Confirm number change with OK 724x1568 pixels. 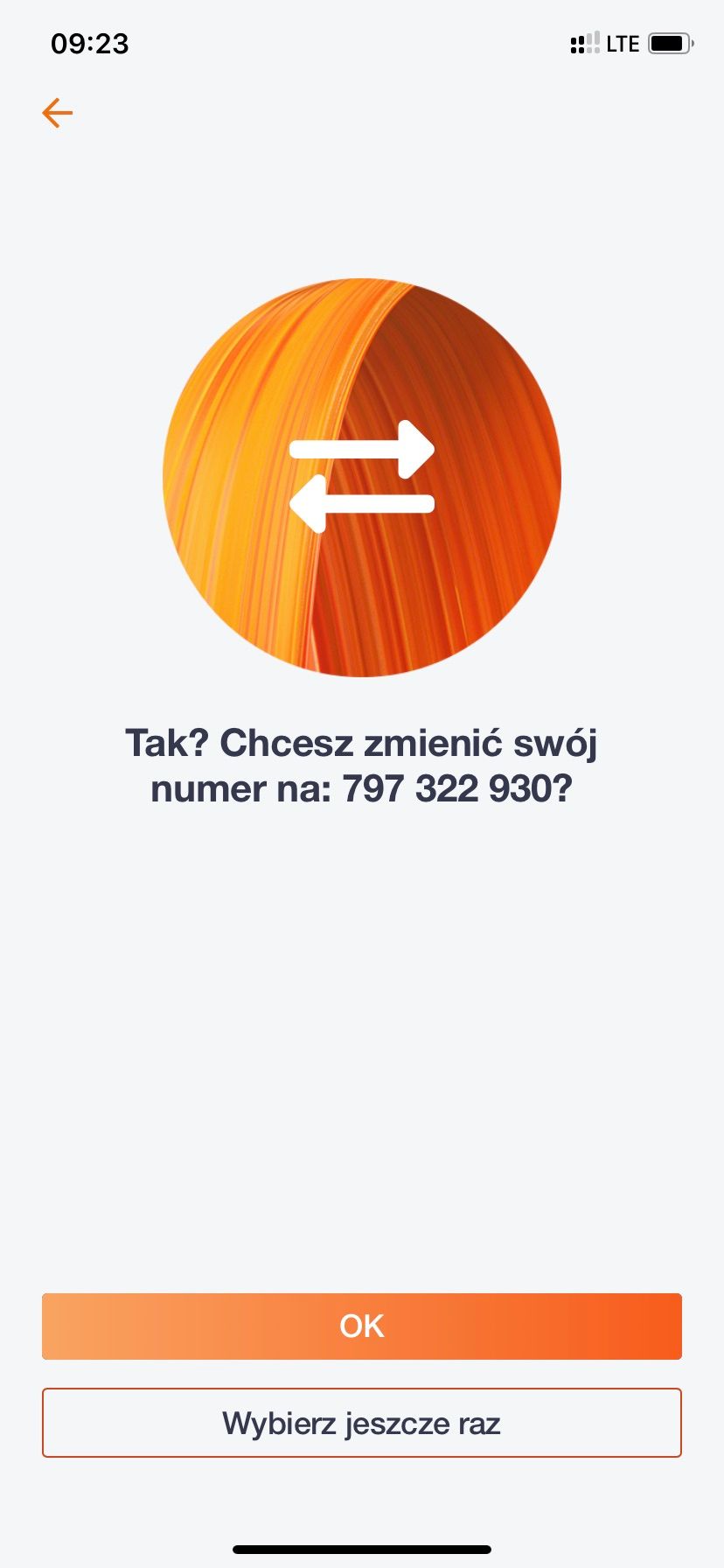point(362,1326)
